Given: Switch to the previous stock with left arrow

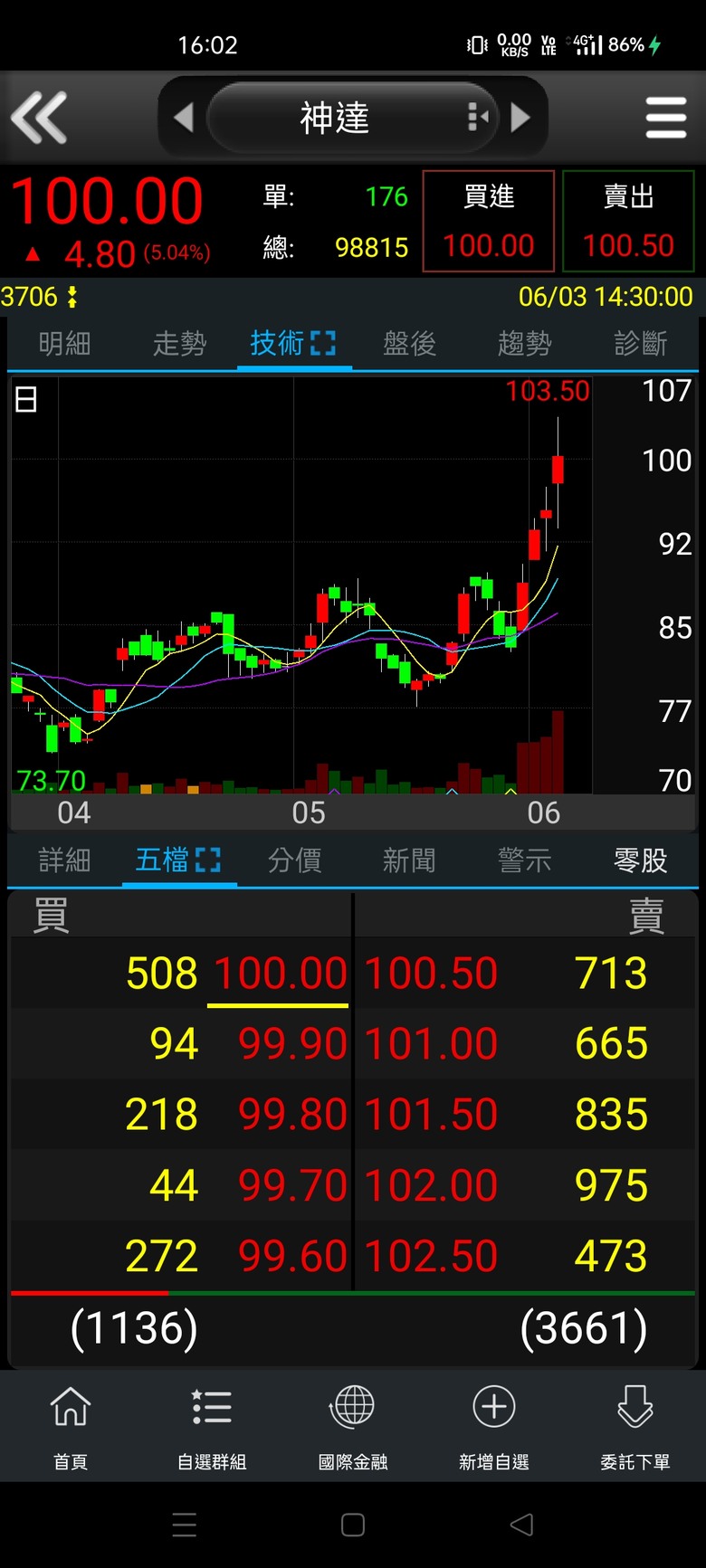Looking at the screenshot, I should [184, 118].
